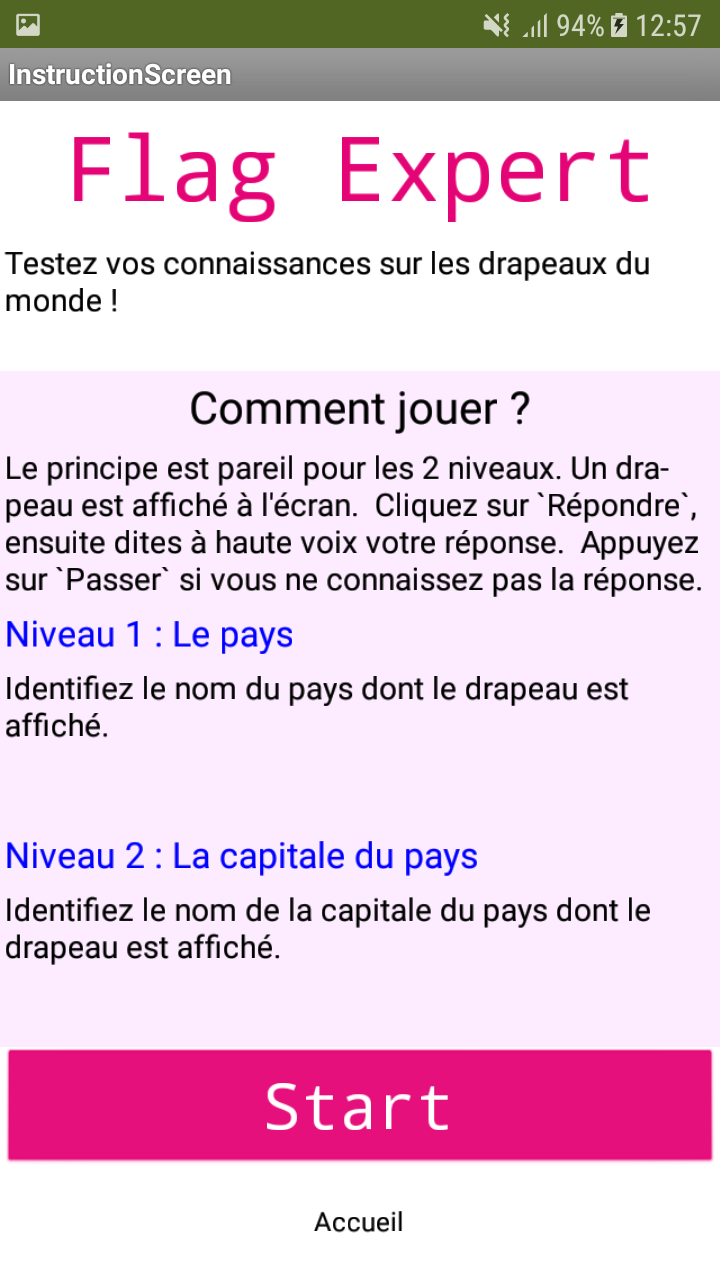Viewport: 720px width, 1280px height.
Task: Go back to Accueil
Action: 359,1221
